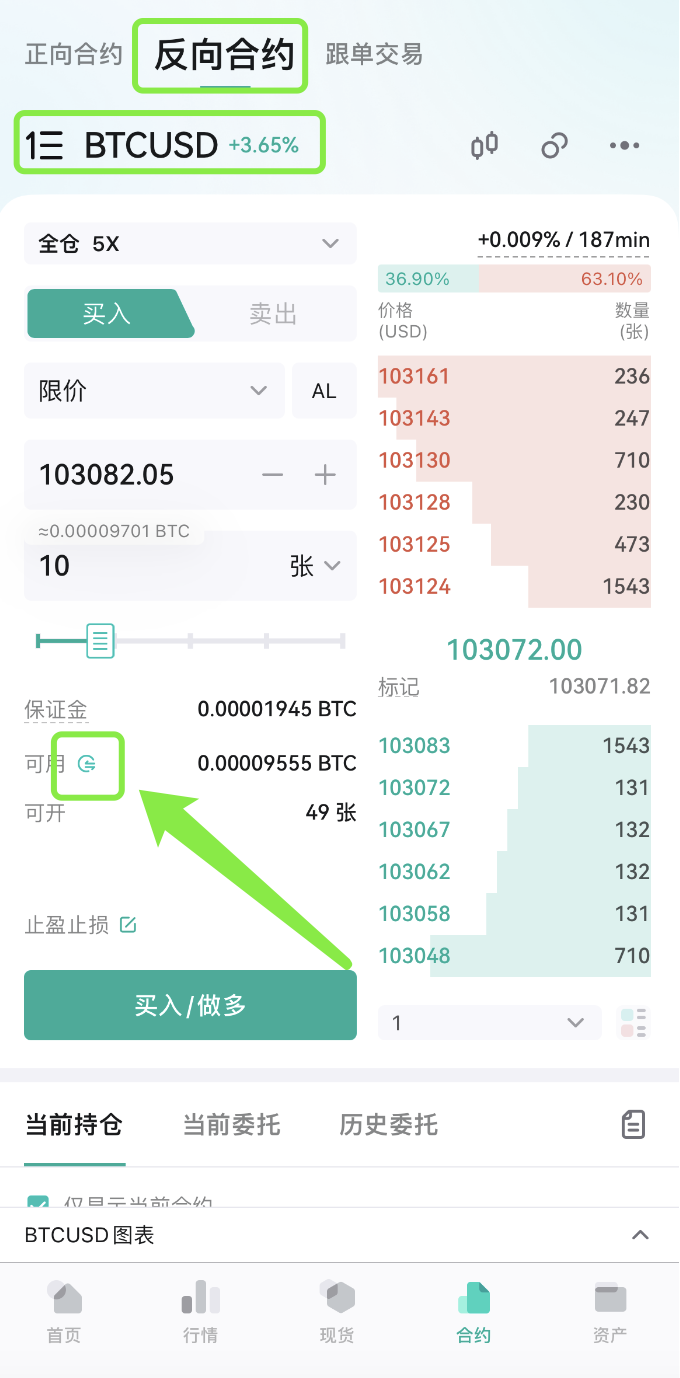Decrease the price with the minus button
Screen dimensions: 680x1378
pyautogui.click(x=272, y=475)
